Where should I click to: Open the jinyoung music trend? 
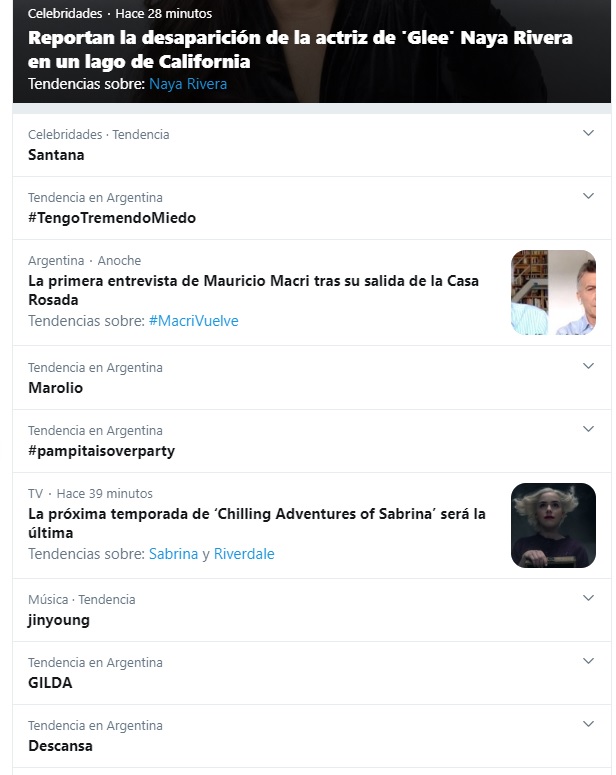58,620
